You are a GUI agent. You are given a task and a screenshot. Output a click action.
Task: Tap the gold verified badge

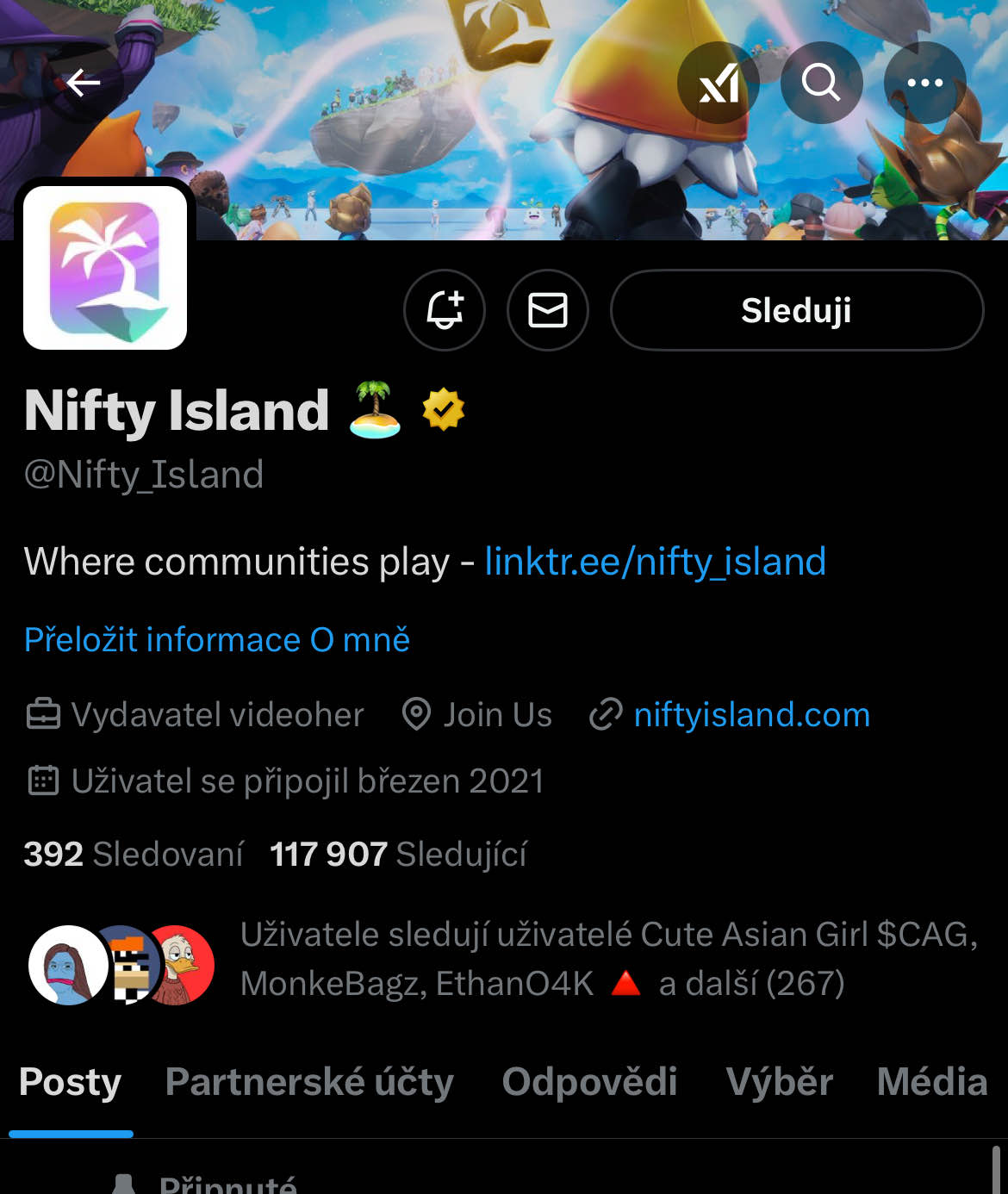(x=444, y=410)
